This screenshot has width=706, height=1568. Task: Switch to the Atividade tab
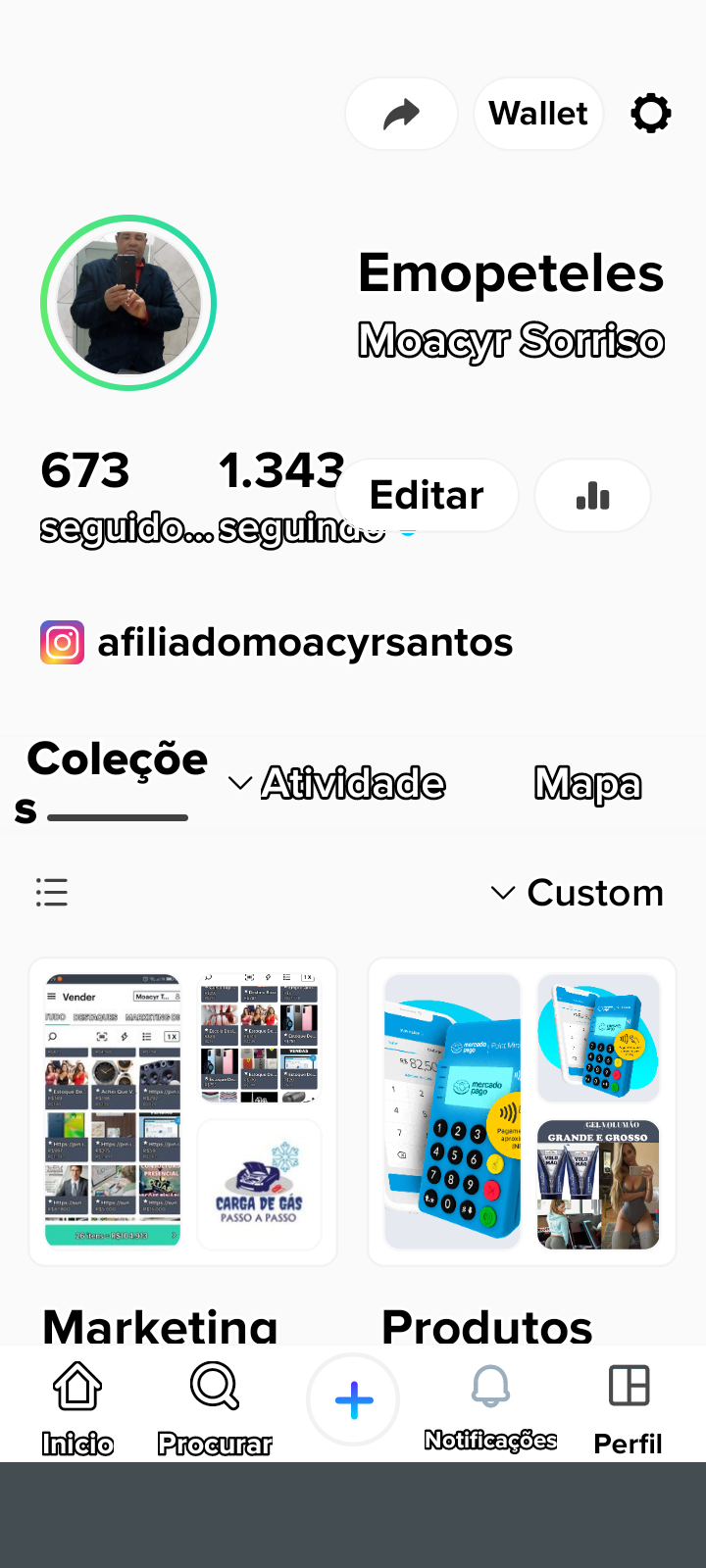[352, 784]
